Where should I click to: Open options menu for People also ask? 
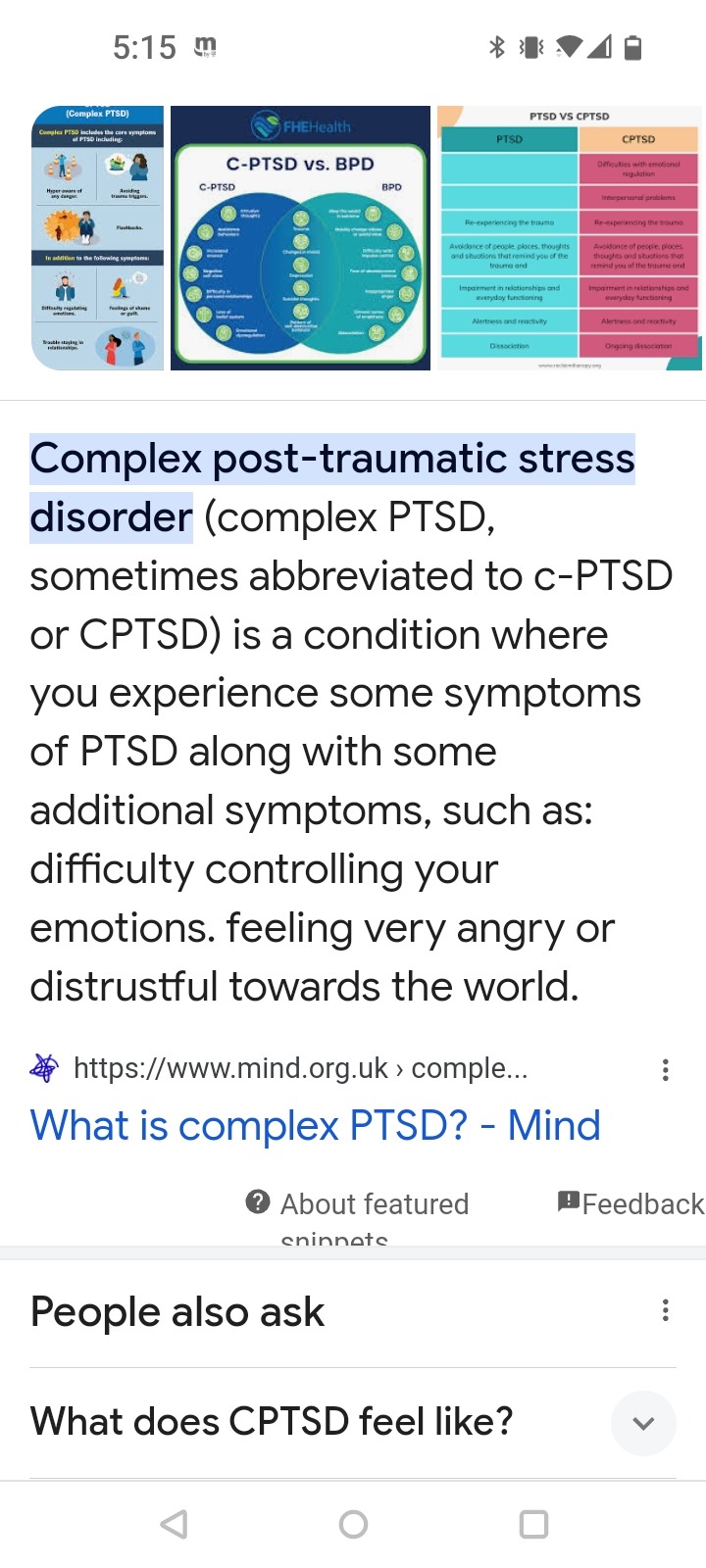pyautogui.click(x=666, y=1310)
